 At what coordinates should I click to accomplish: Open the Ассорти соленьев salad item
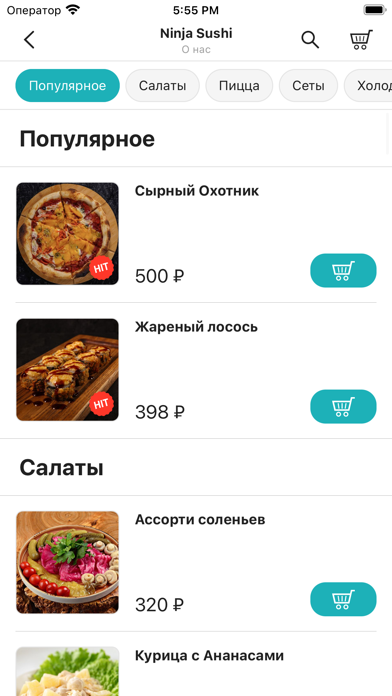point(196,563)
